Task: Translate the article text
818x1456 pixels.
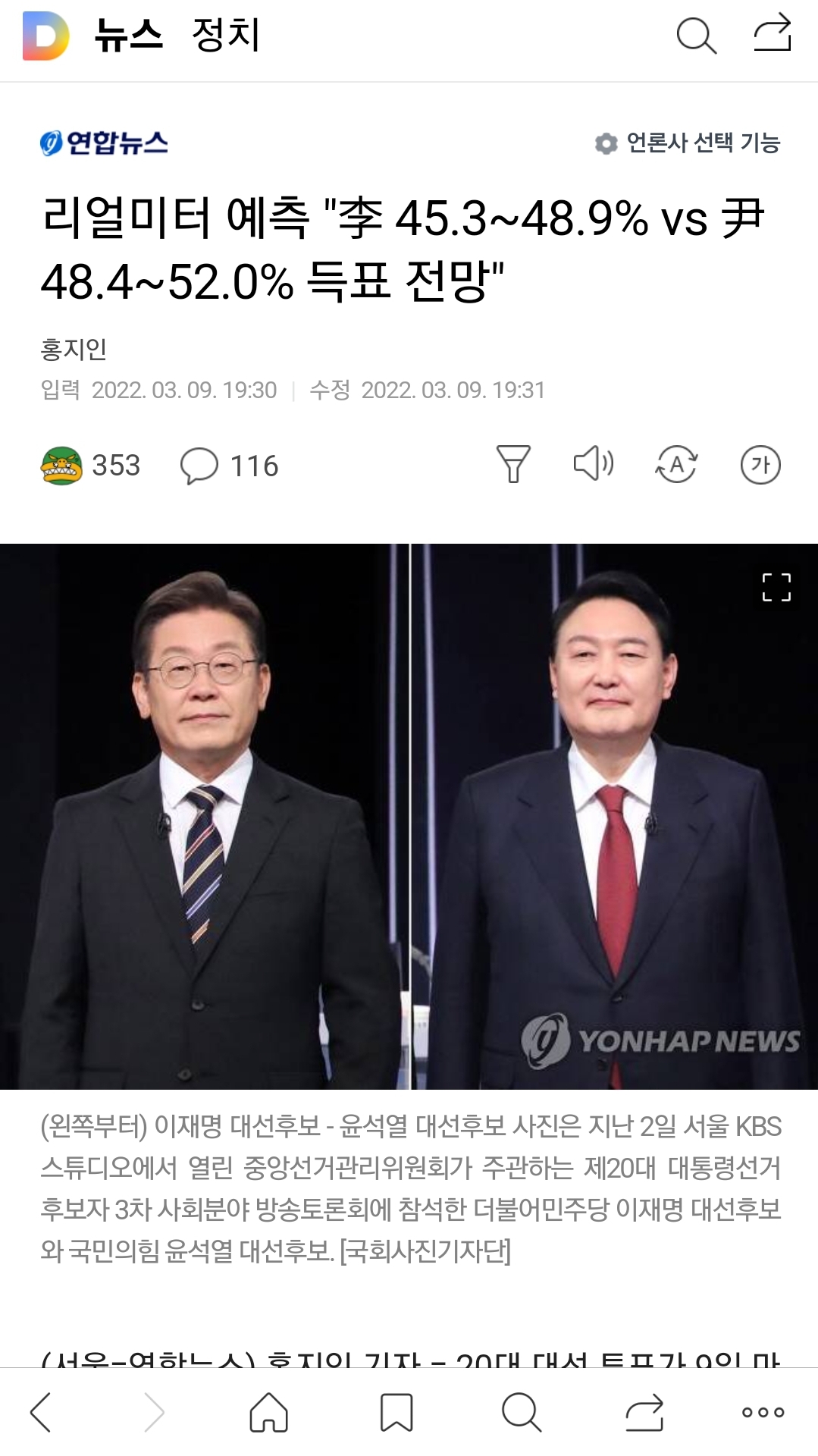Action: [676, 464]
